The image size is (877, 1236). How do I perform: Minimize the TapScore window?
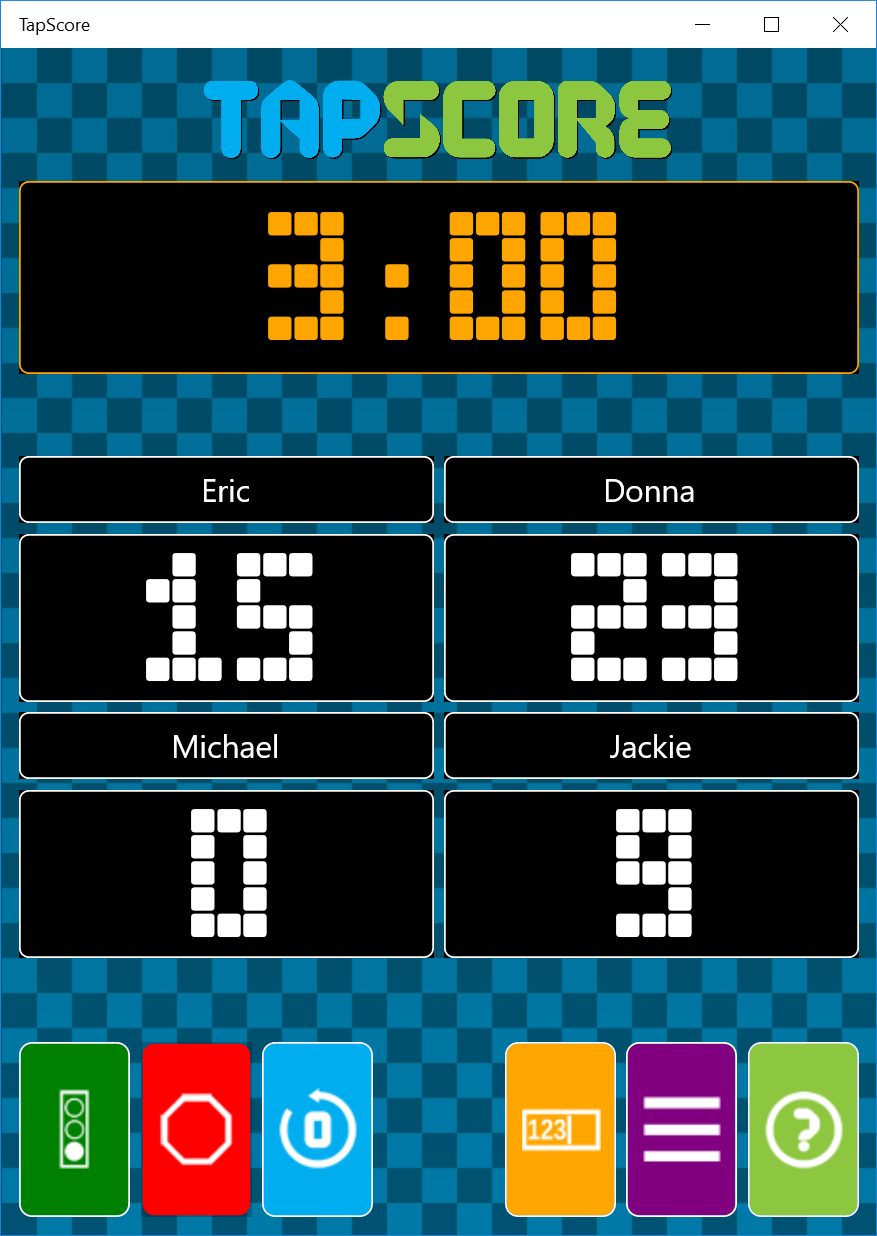[703, 25]
